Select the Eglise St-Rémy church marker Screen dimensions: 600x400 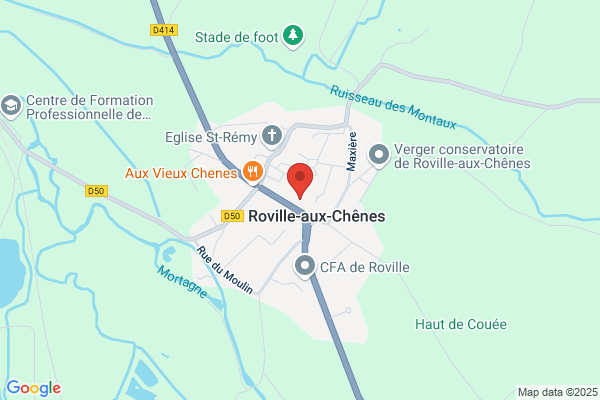272,137
